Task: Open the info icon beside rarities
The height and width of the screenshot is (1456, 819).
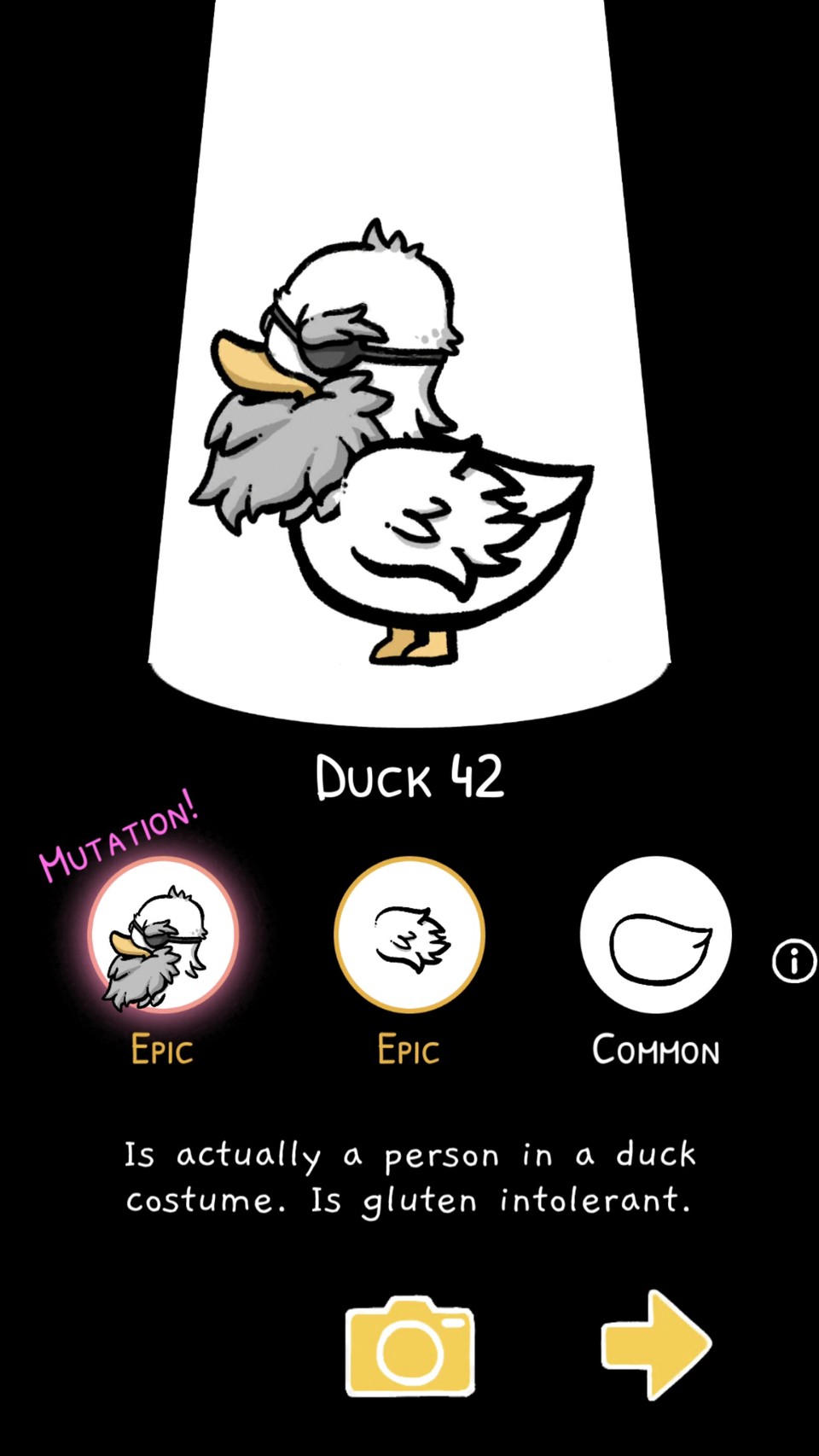Action: (x=793, y=961)
